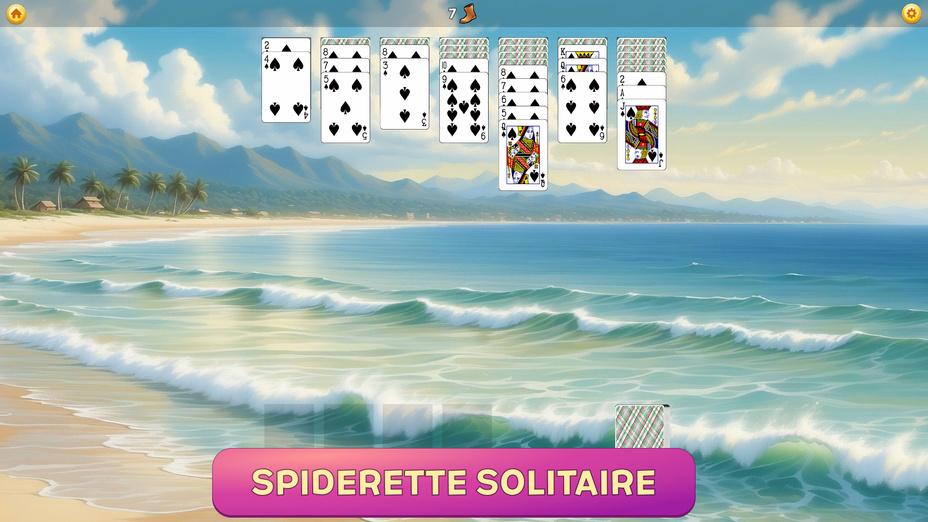Open the settings gear
Image resolution: width=928 pixels, height=522 pixels.
tap(911, 14)
